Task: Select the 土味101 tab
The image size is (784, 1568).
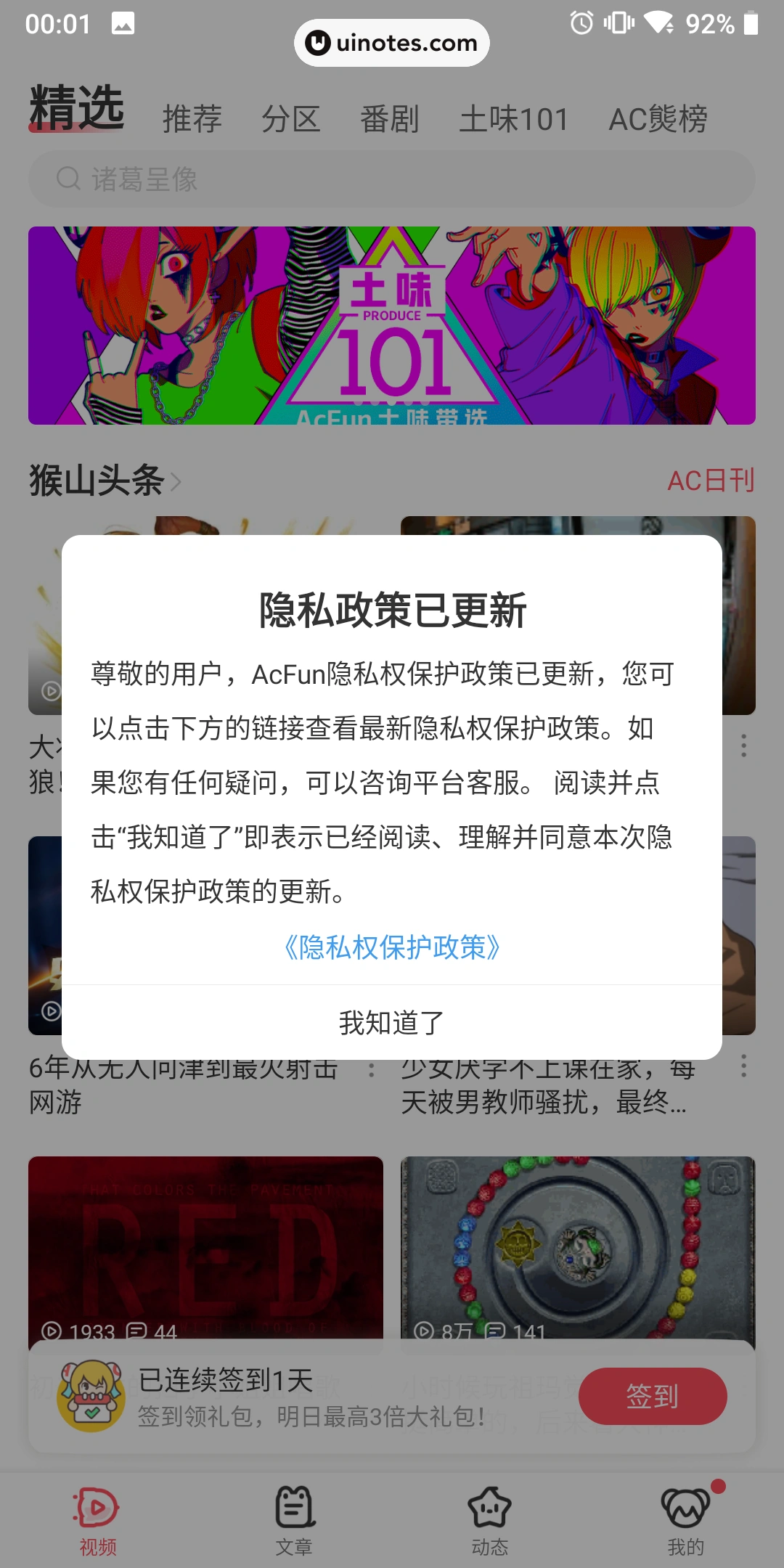Action: click(x=513, y=119)
